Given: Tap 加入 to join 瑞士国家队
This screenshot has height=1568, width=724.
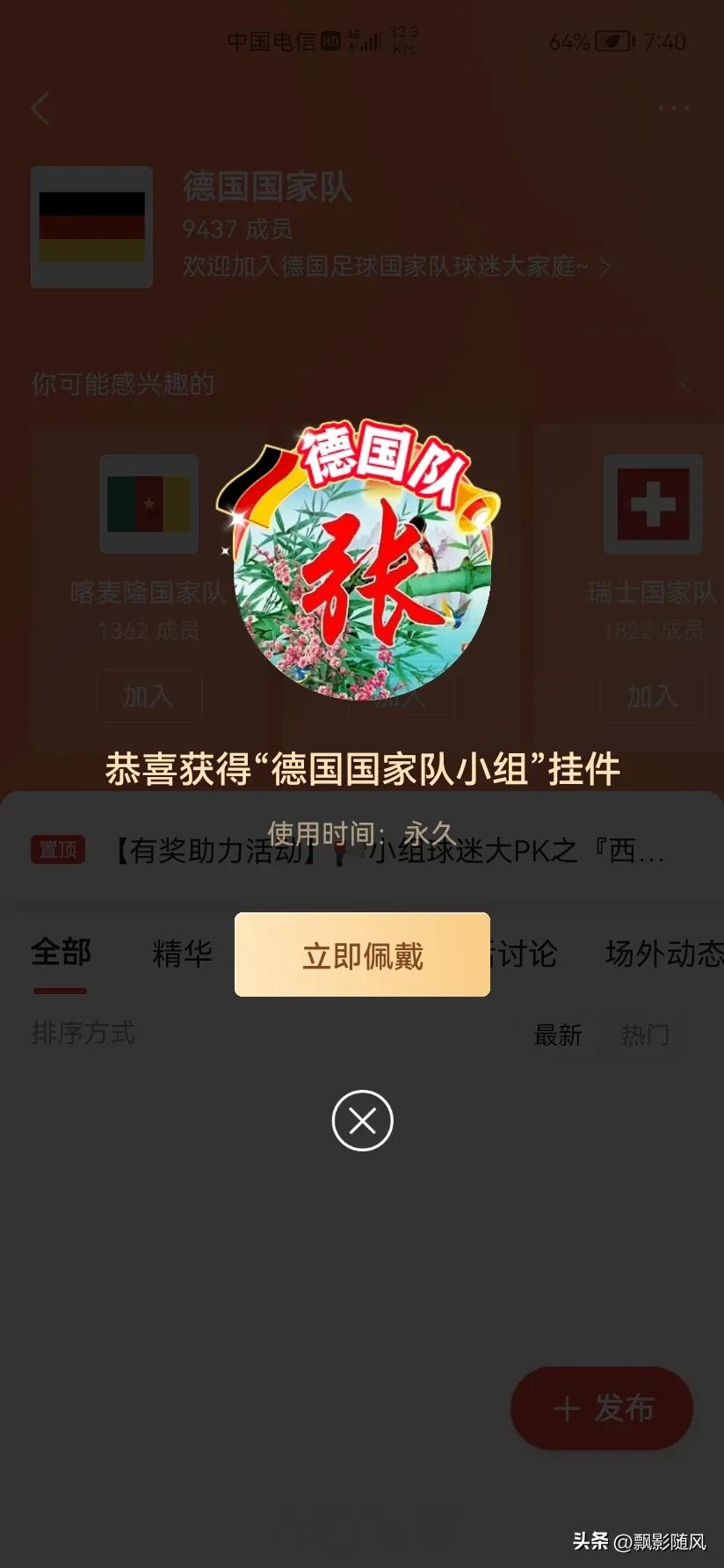Looking at the screenshot, I should pyautogui.click(x=652, y=695).
